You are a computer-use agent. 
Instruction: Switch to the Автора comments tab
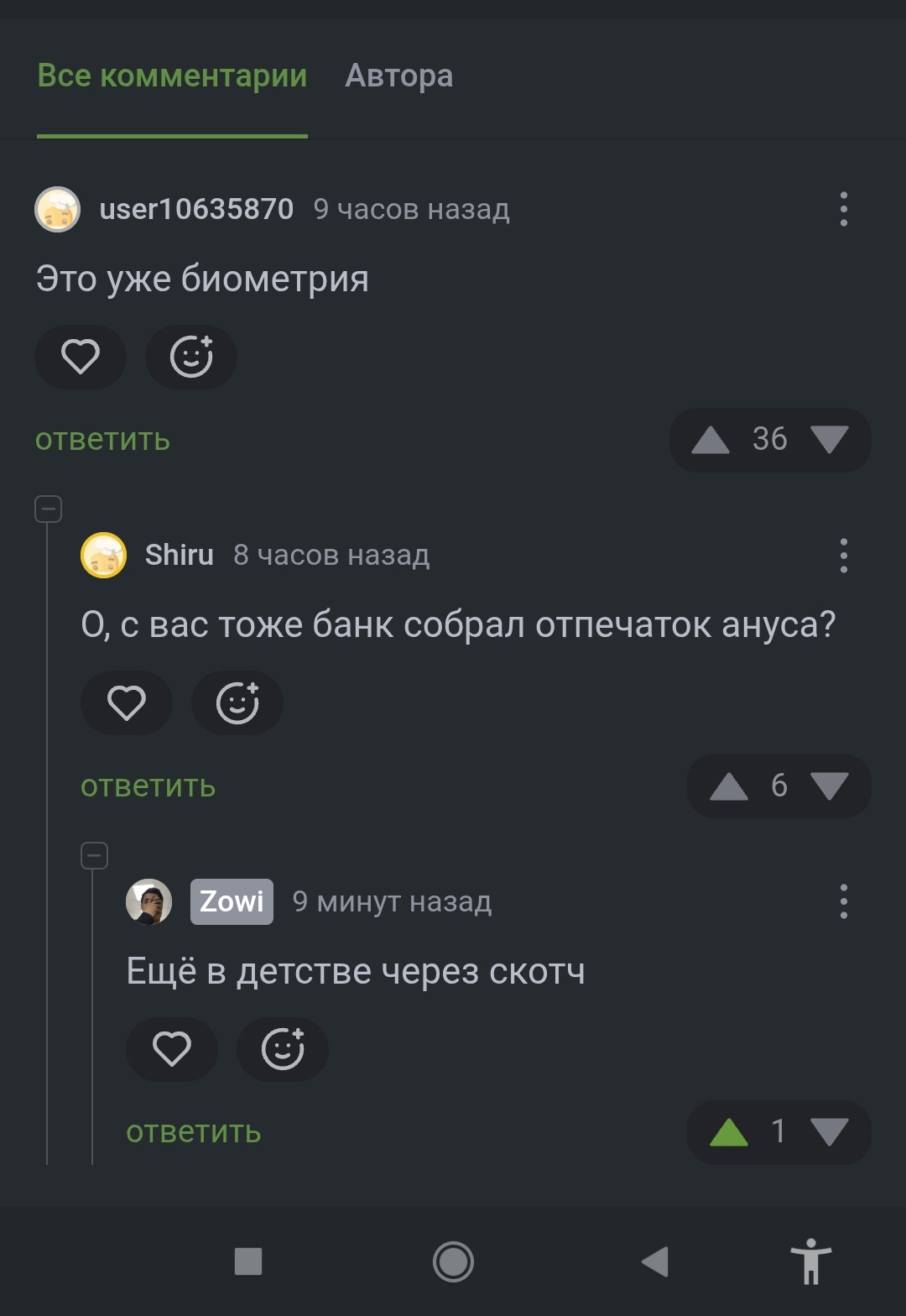398,76
